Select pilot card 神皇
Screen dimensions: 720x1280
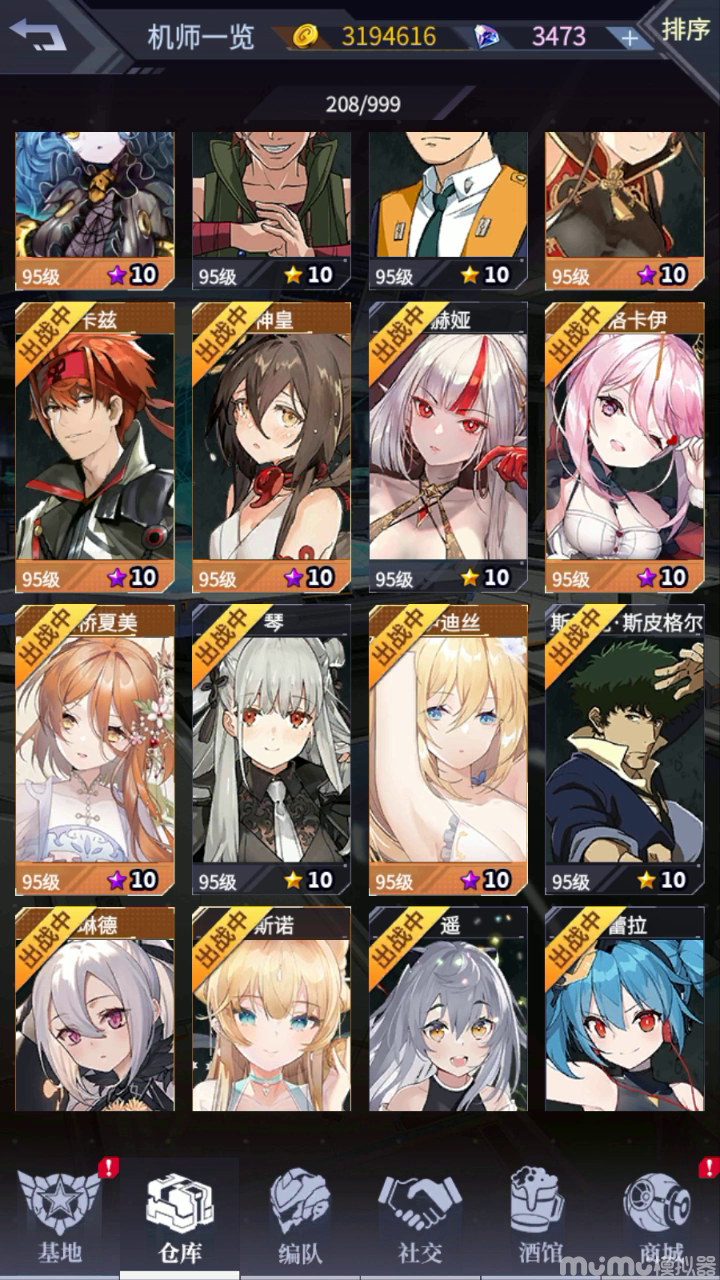click(x=271, y=447)
